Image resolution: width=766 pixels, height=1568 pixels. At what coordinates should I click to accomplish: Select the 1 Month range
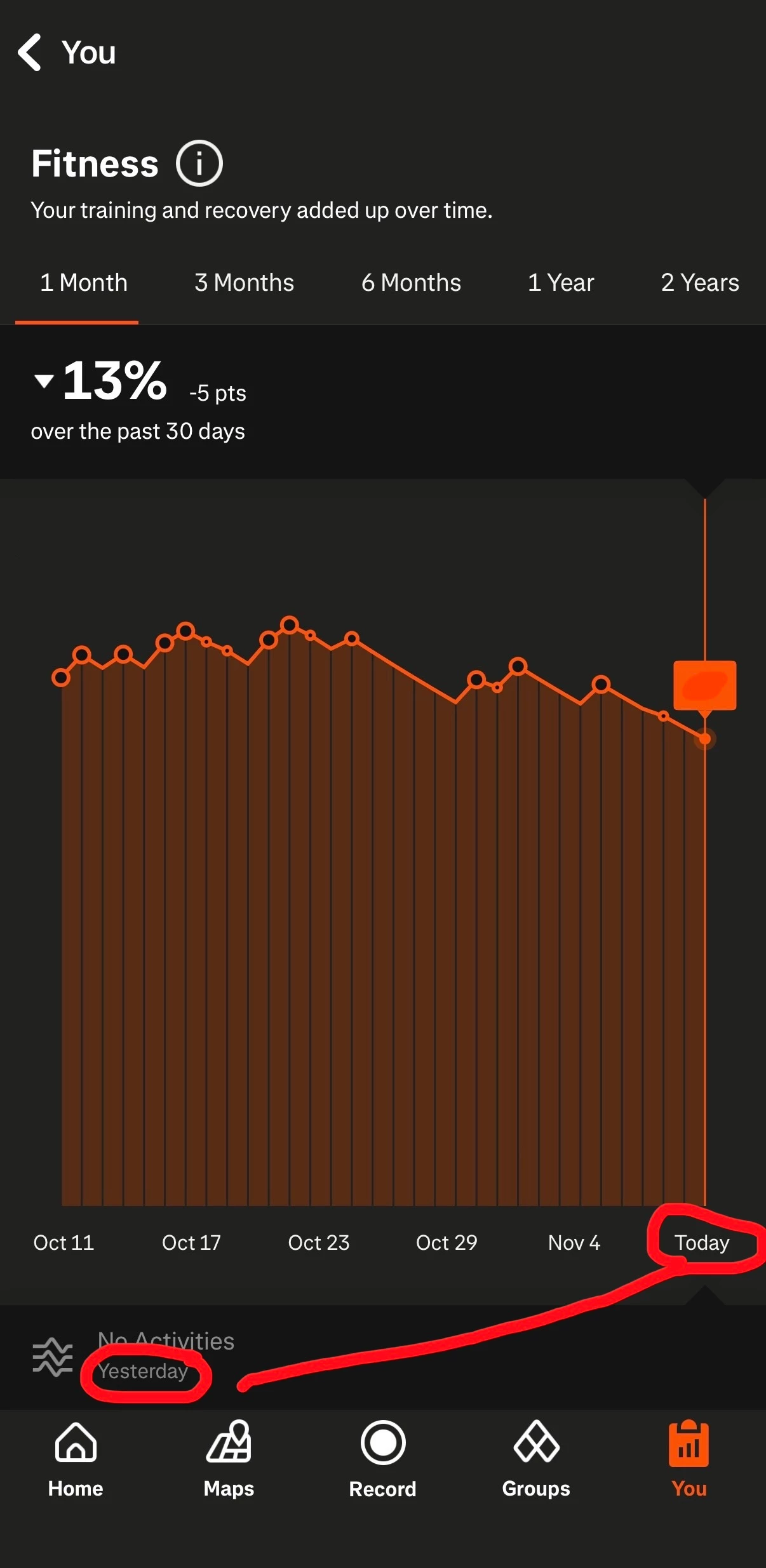click(x=83, y=283)
